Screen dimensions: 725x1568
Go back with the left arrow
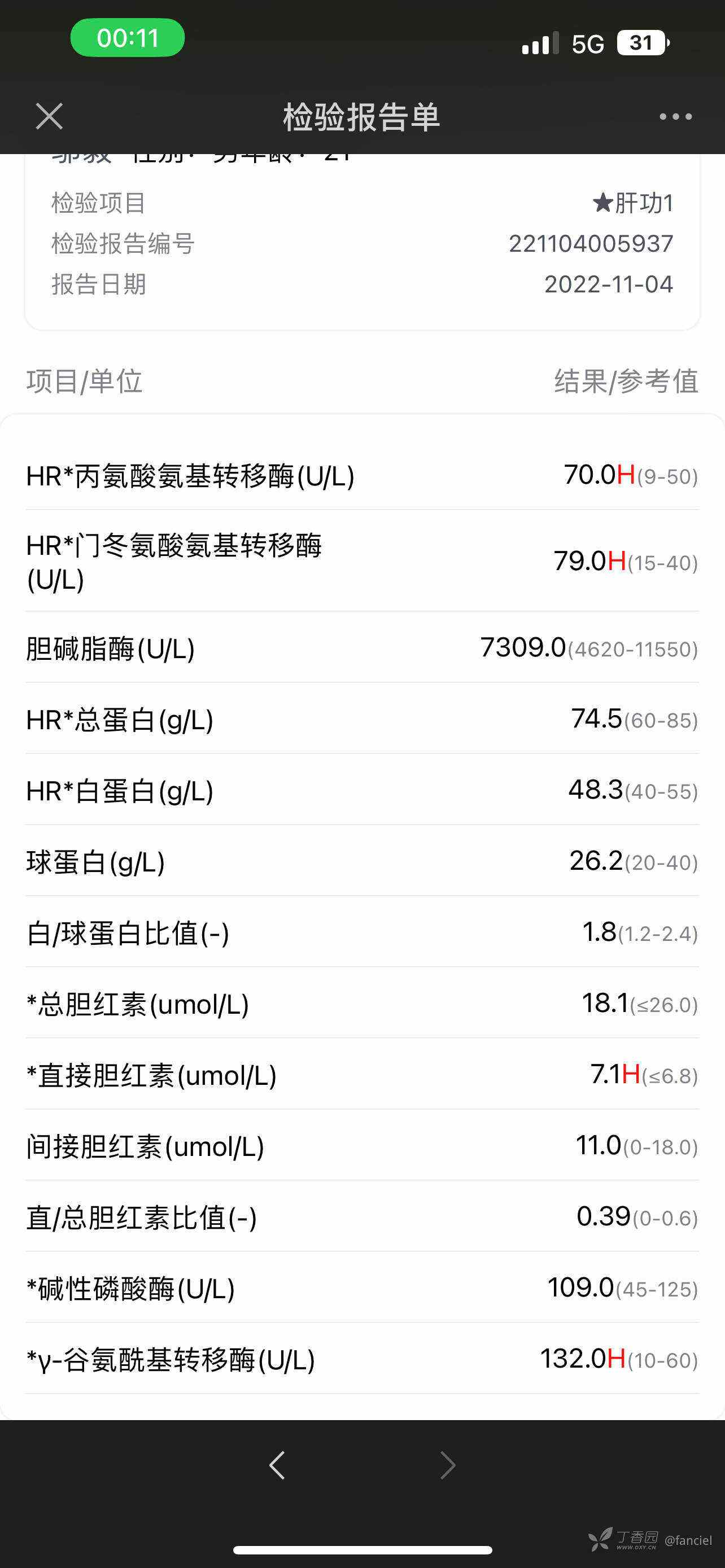pos(277,1465)
